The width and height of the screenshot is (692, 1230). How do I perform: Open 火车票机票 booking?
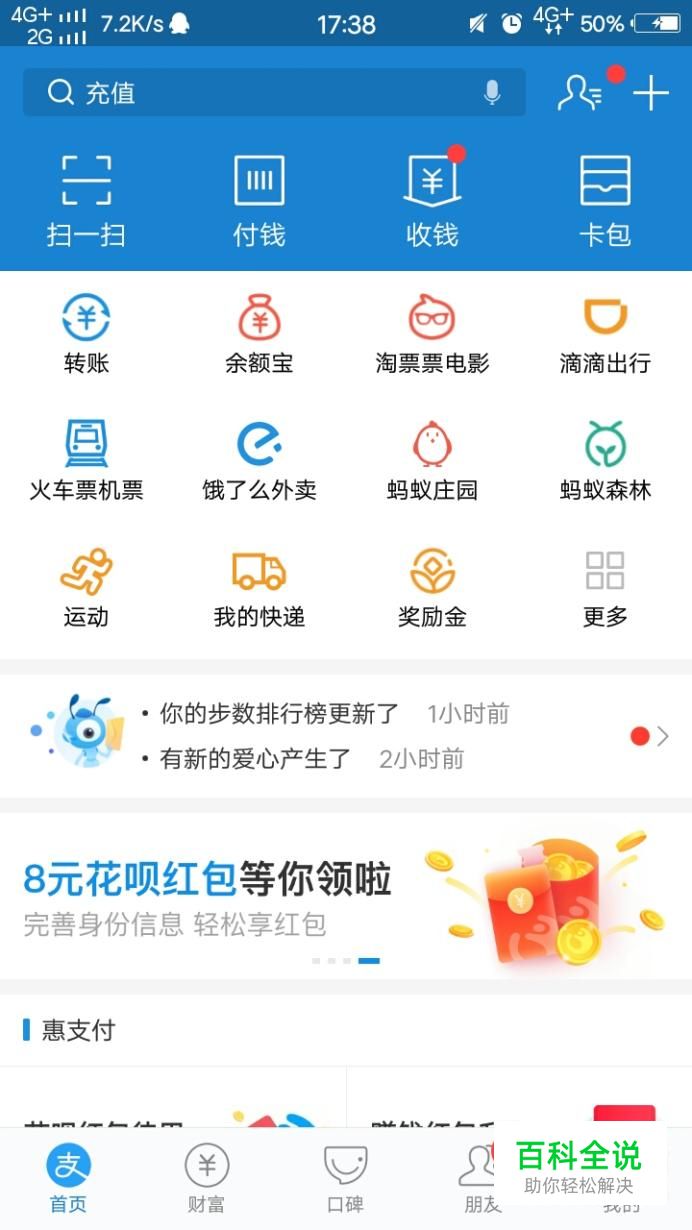[86, 461]
